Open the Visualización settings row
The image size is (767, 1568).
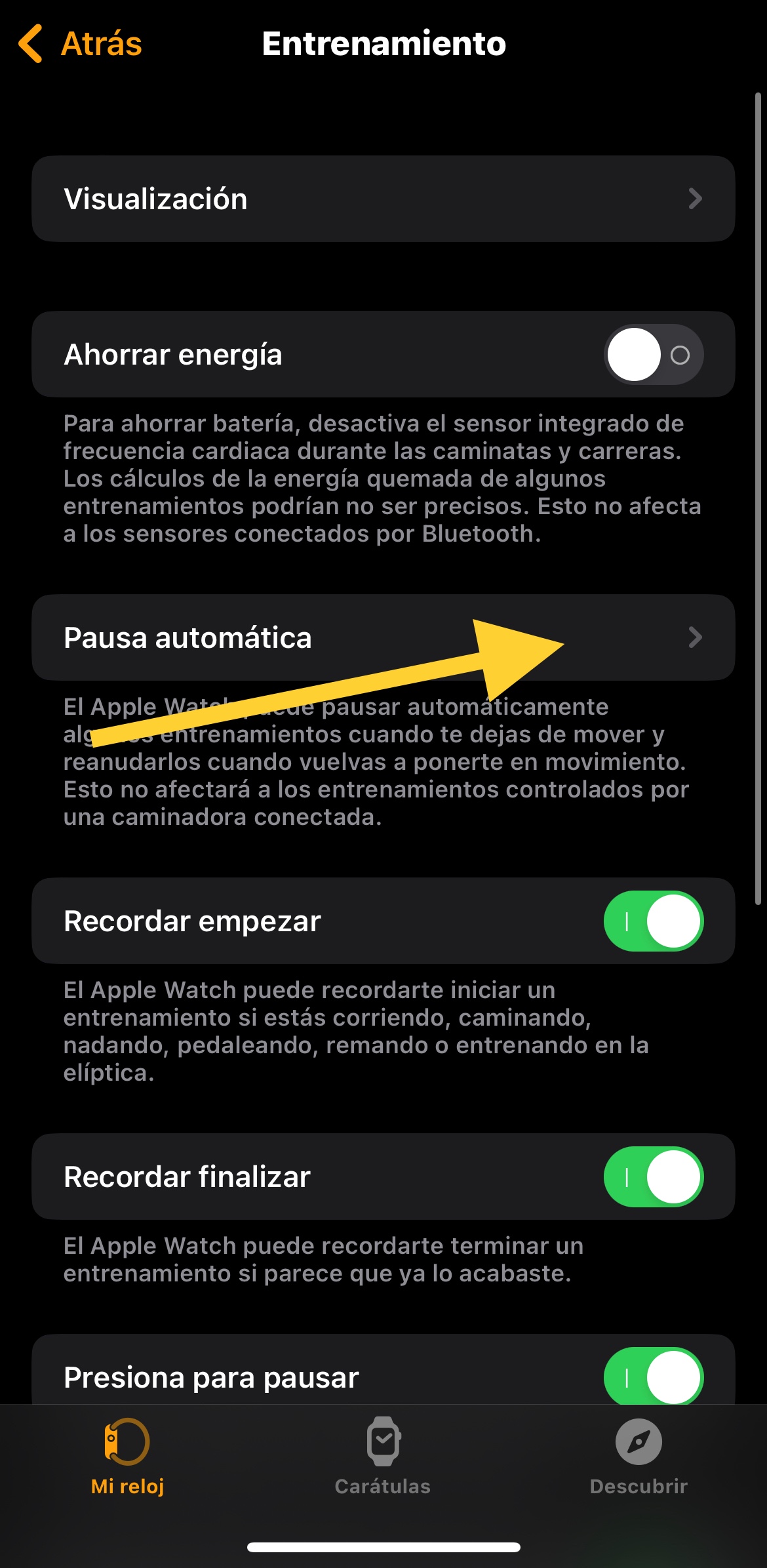pos(383,199)
